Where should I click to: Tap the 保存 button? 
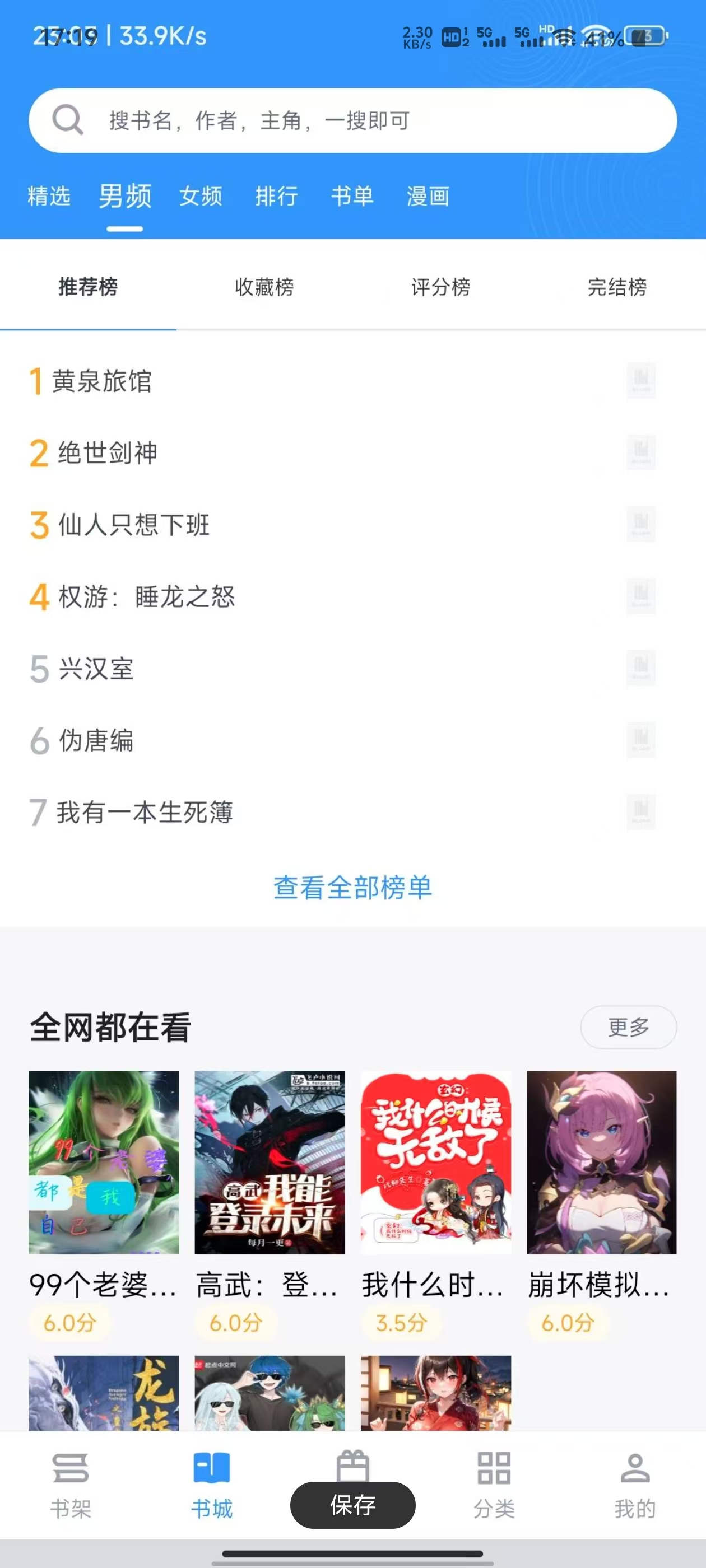pyautogui.click(x=352, y=1505)
